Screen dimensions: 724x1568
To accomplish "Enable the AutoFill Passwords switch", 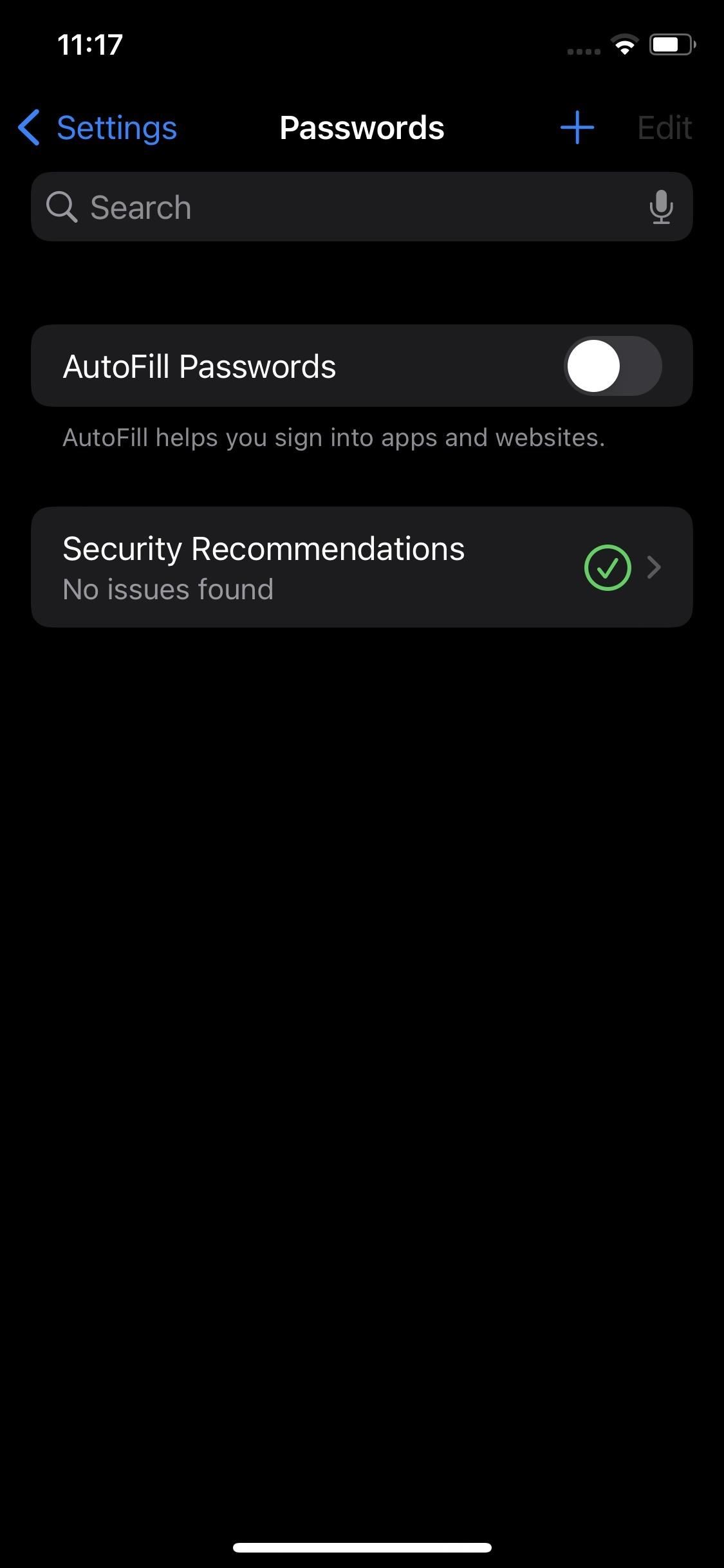I will coord(613,366).
